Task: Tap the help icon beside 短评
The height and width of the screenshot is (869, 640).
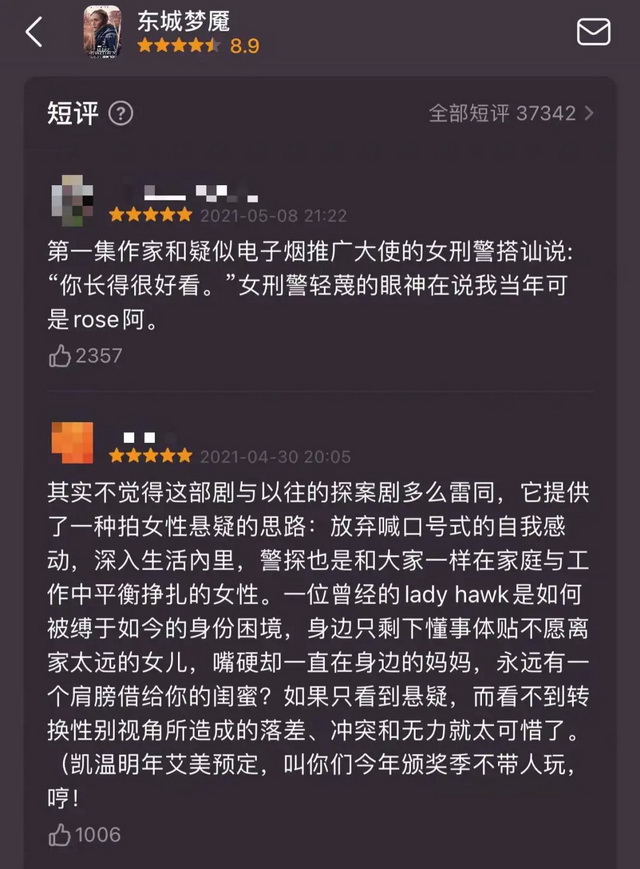Action: [120, 113]
